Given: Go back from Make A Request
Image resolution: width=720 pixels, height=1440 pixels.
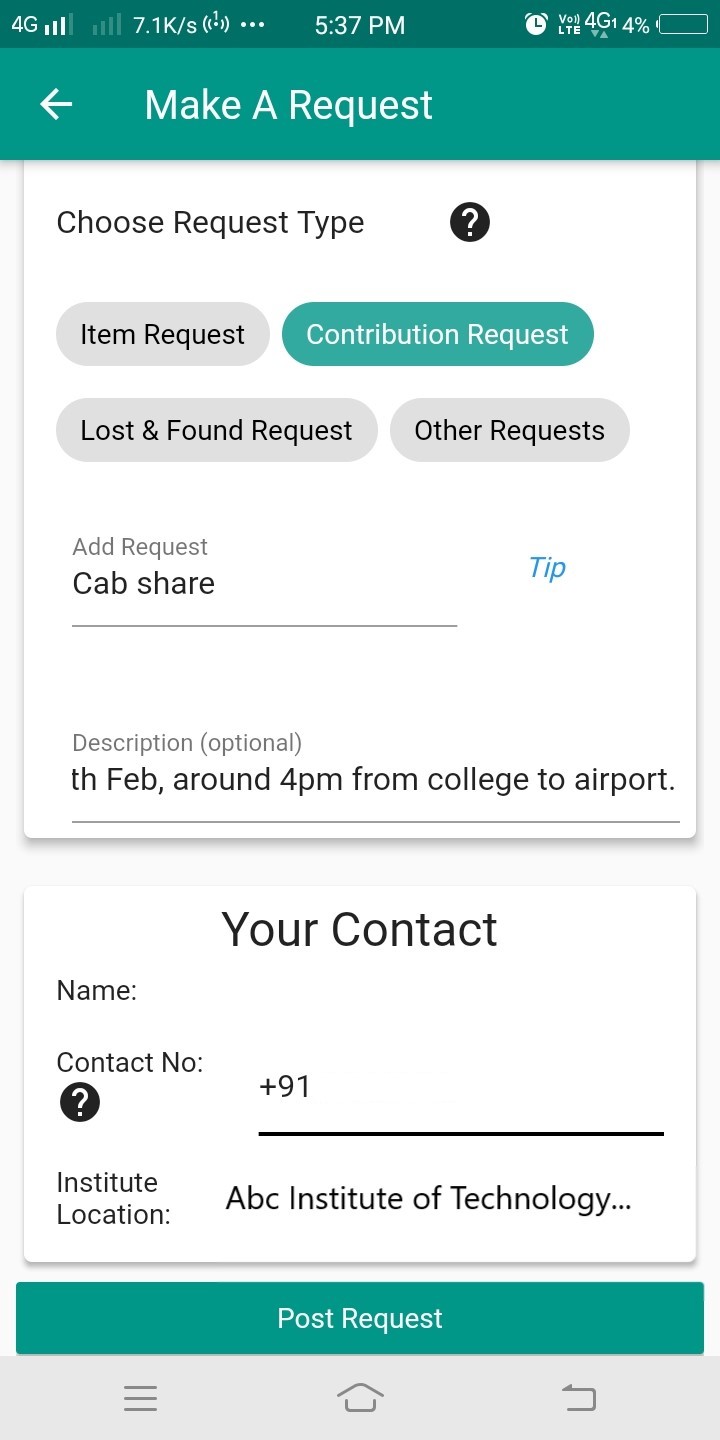Looking at the screenshot, I should pyautogui.click(x=57, y=105).
